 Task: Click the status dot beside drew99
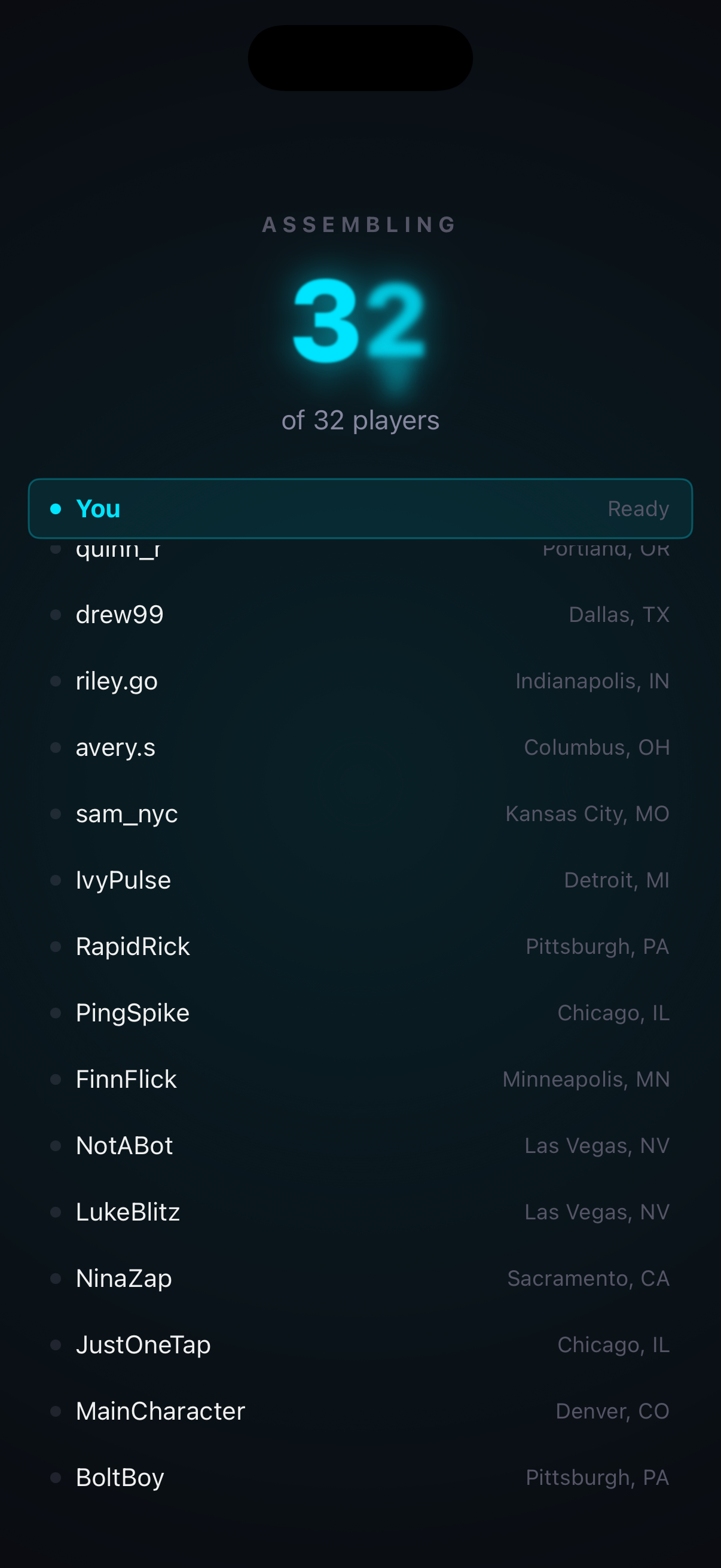point(56,614)
